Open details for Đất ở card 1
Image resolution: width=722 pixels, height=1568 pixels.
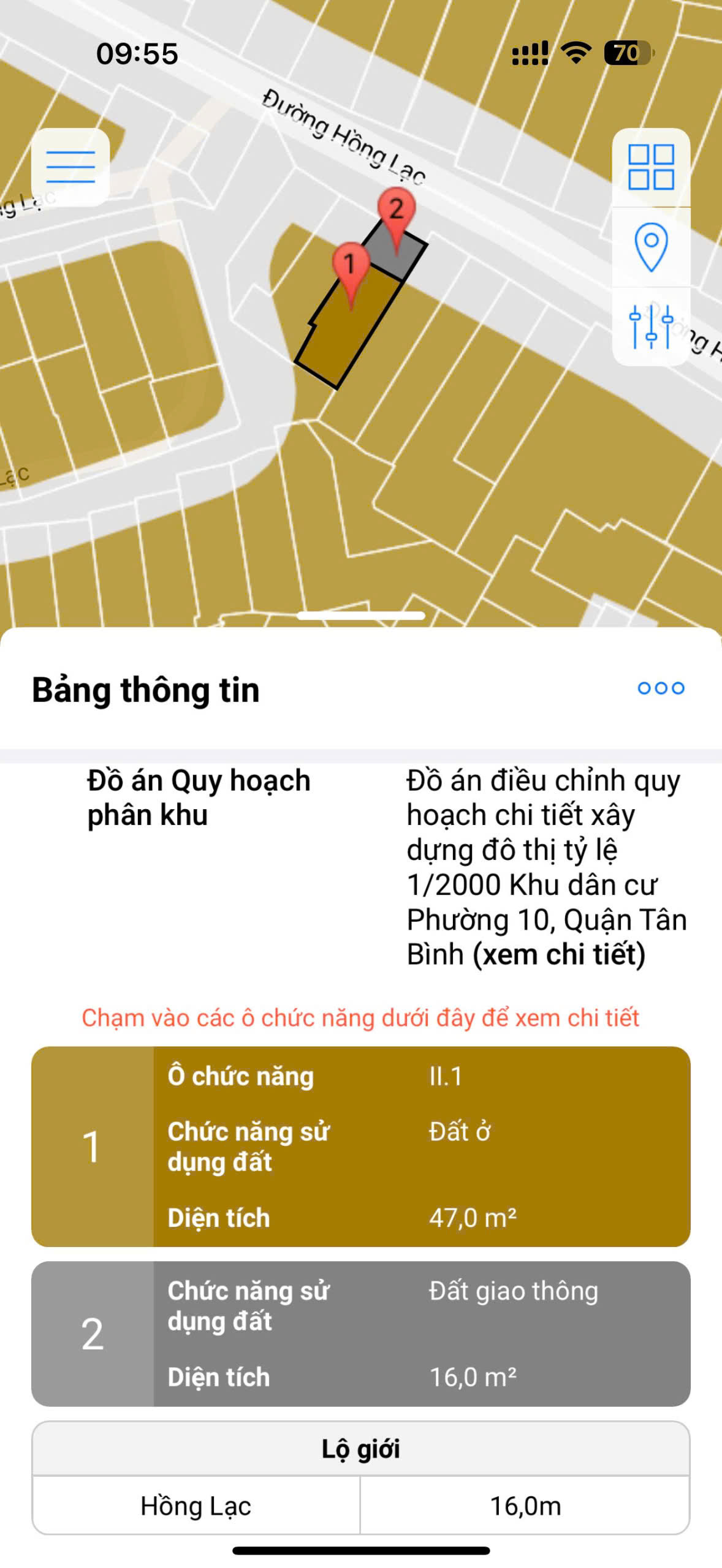360,1146
